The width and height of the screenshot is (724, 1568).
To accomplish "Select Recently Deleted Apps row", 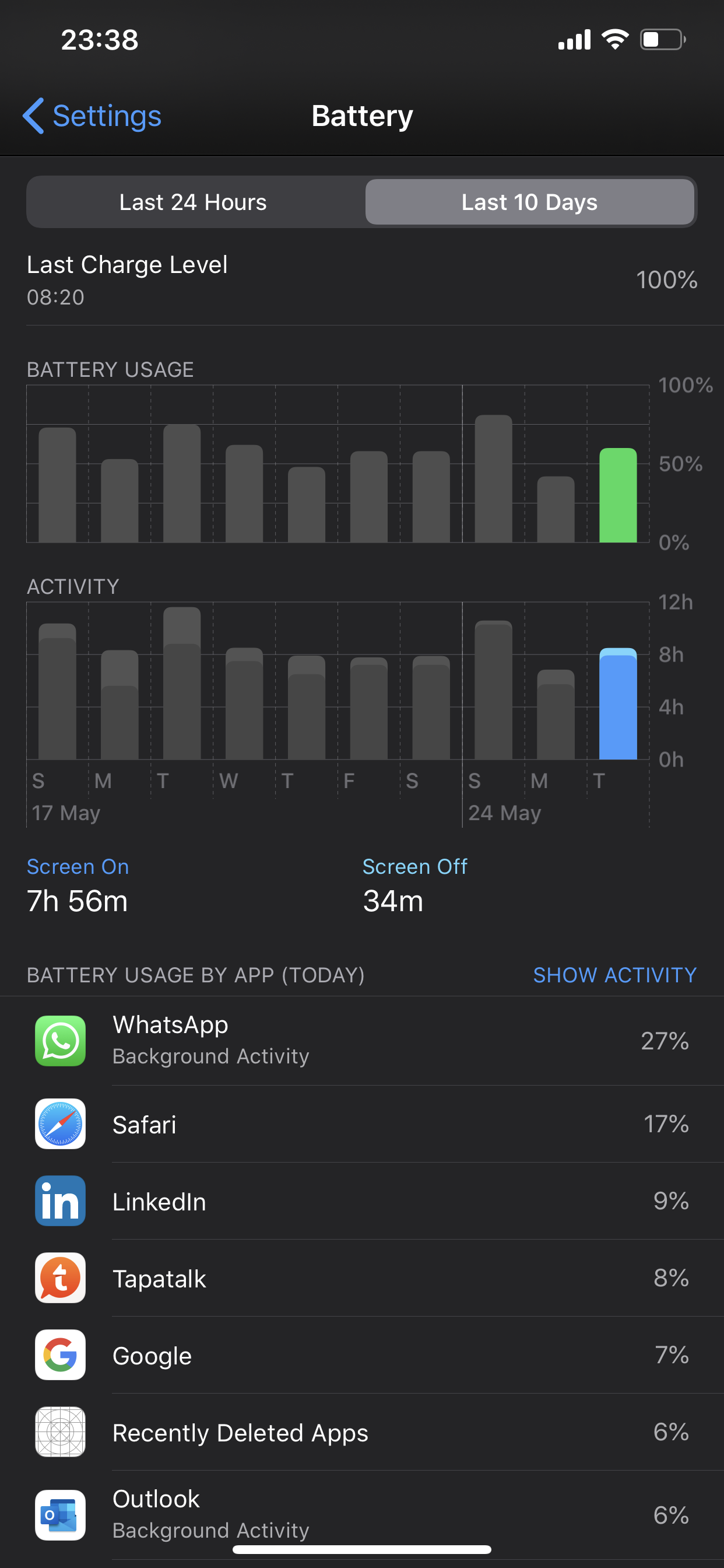I will coord(361,1432).
